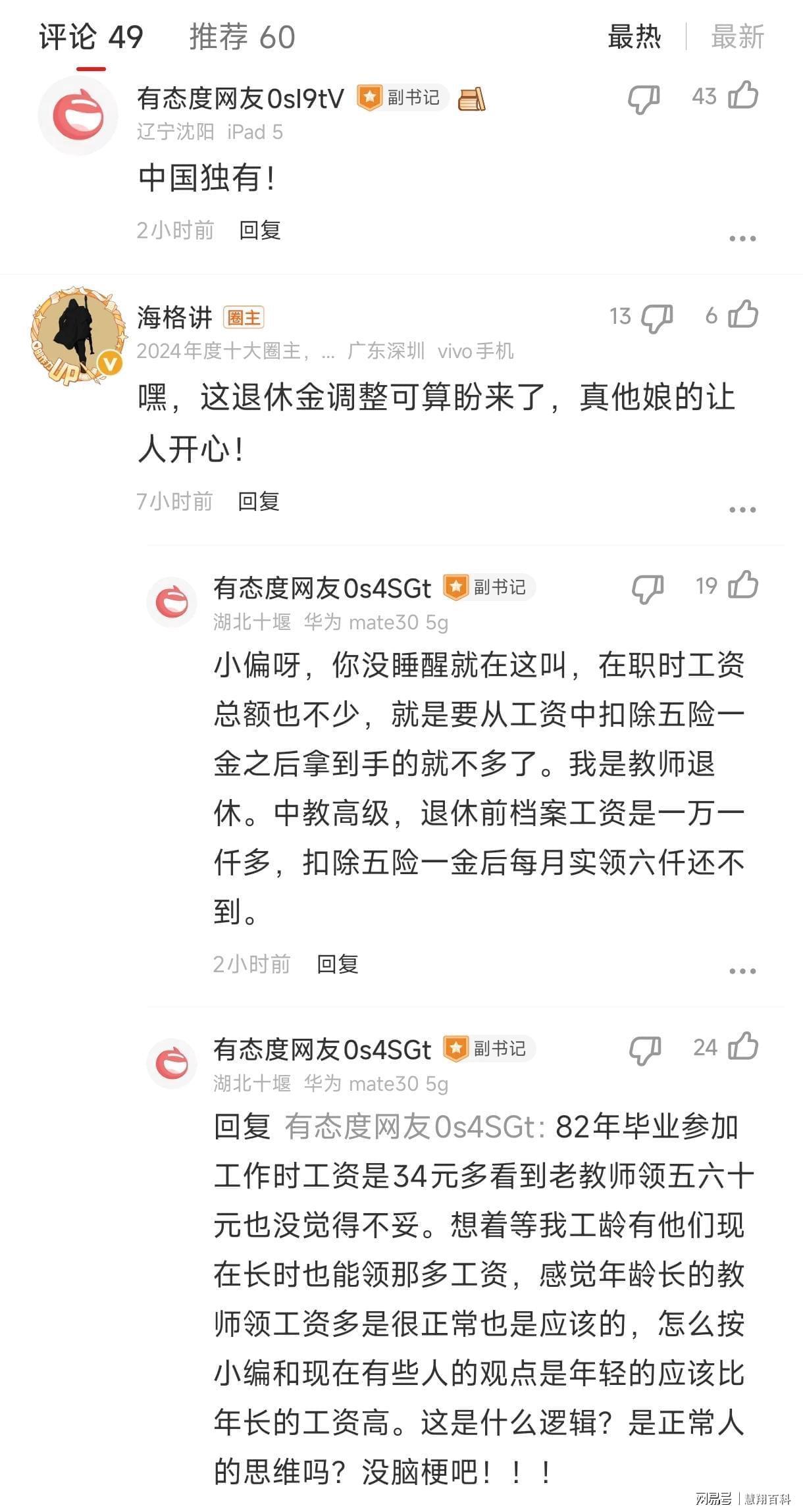Dislike the reply about 82年毕业参加工作

646,1050
